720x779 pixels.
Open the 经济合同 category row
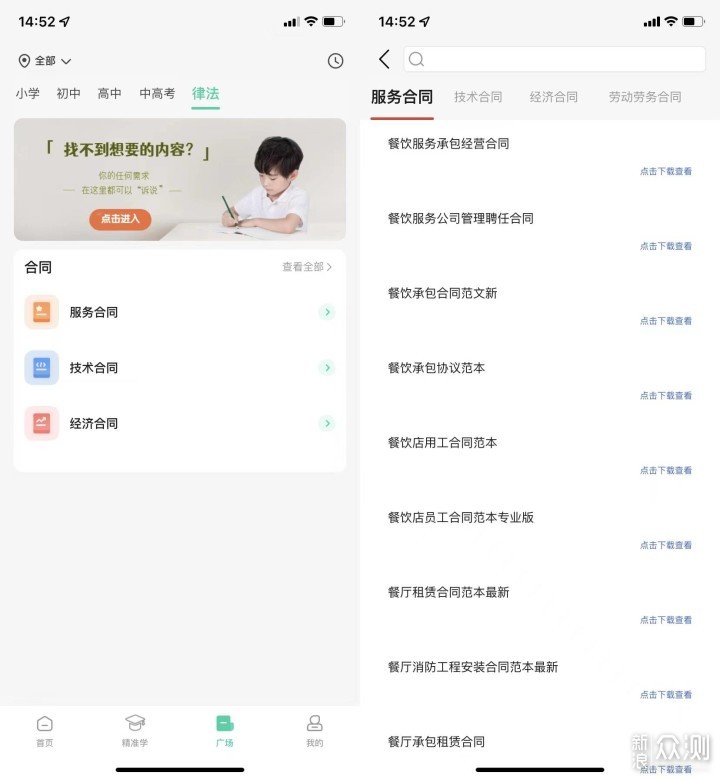(x=180, y=423)
